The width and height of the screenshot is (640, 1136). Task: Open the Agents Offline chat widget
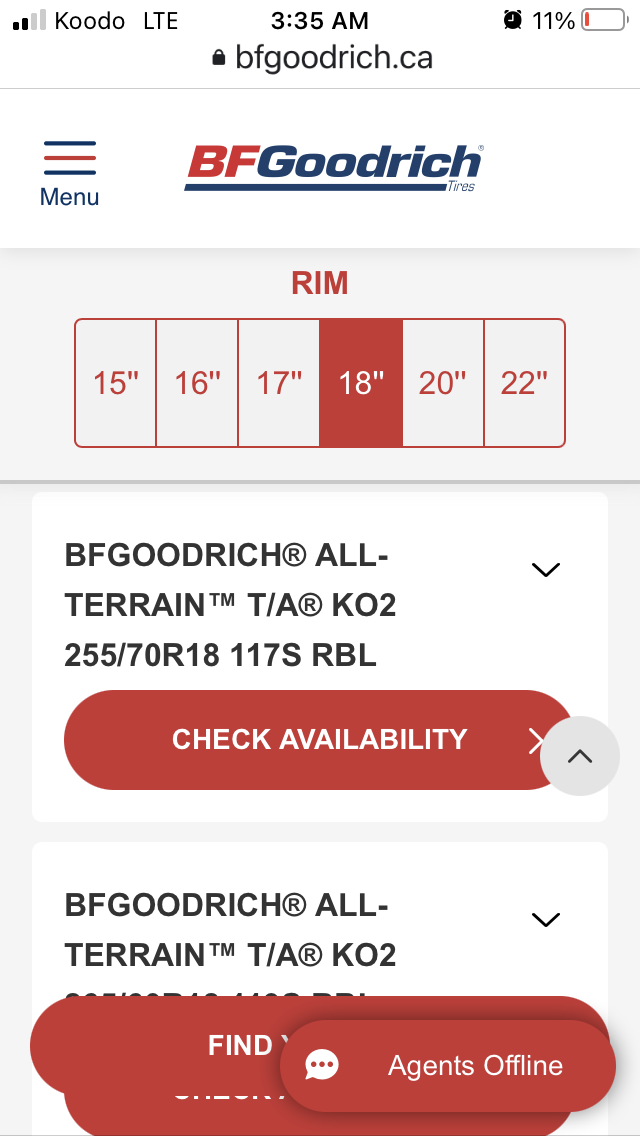tap(448, 1066)
